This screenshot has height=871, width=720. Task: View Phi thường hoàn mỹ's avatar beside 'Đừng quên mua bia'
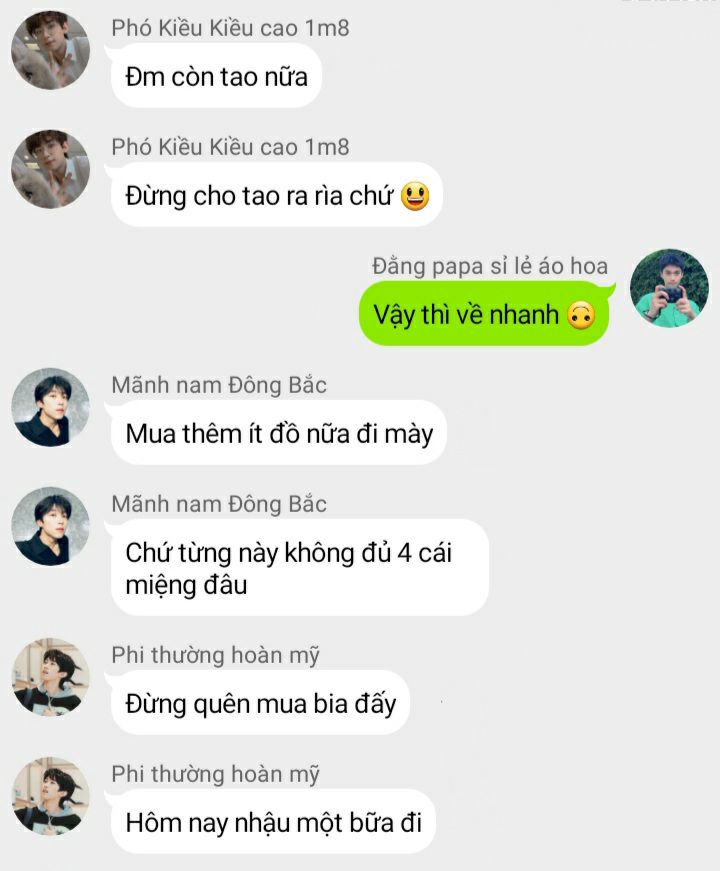click(x=50, y=677)
